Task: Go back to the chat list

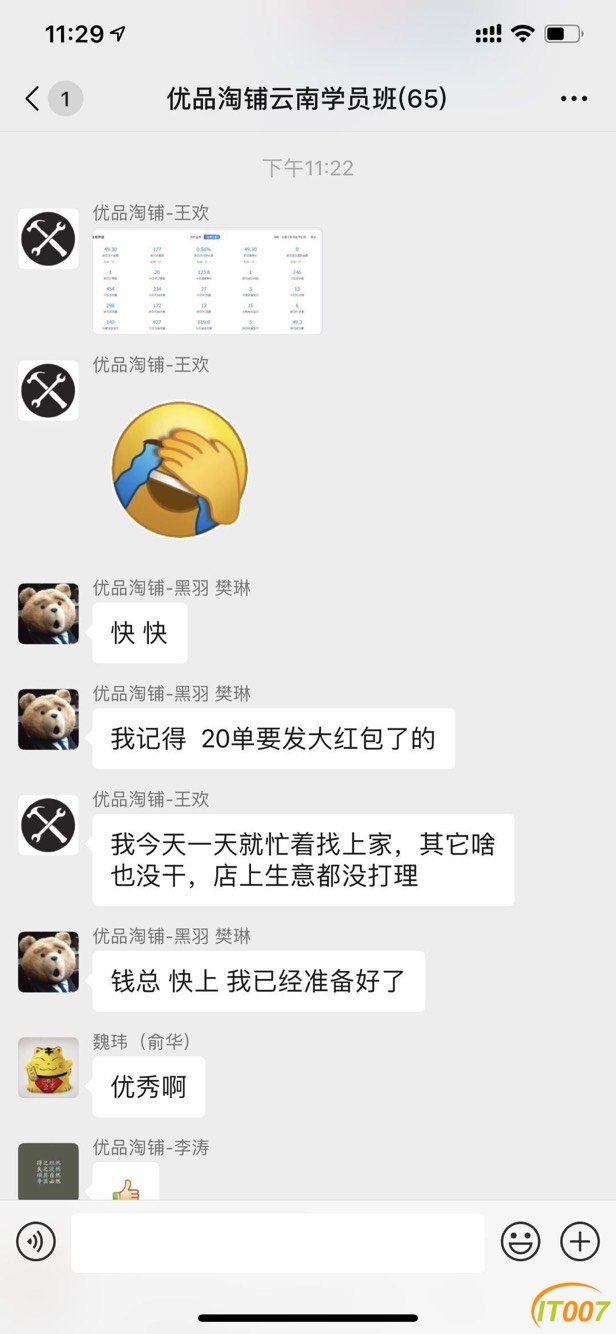Action: 35,98
